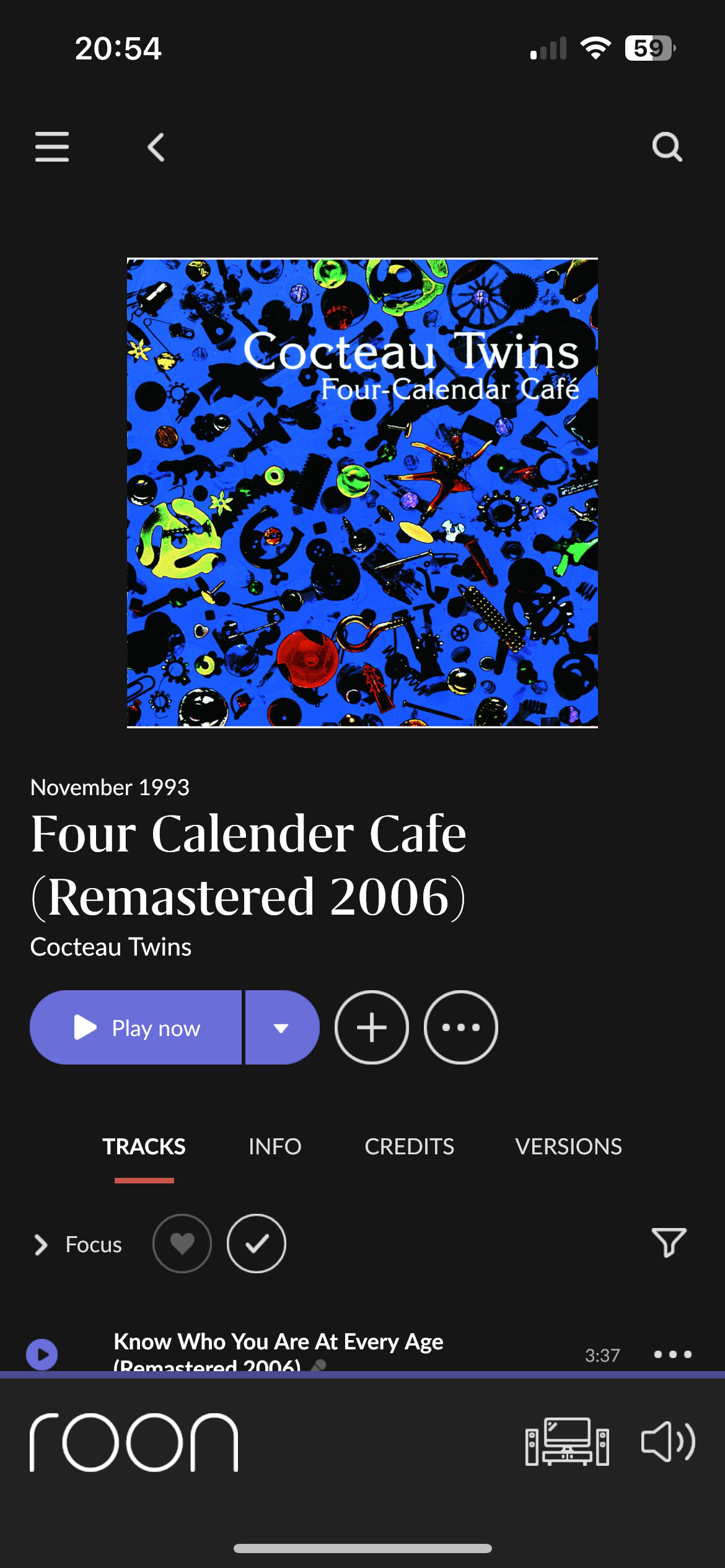The height and width of the screenshot is (1568, 725).
Task: Open search with the magnifier icon
Action: pos(667,147)
